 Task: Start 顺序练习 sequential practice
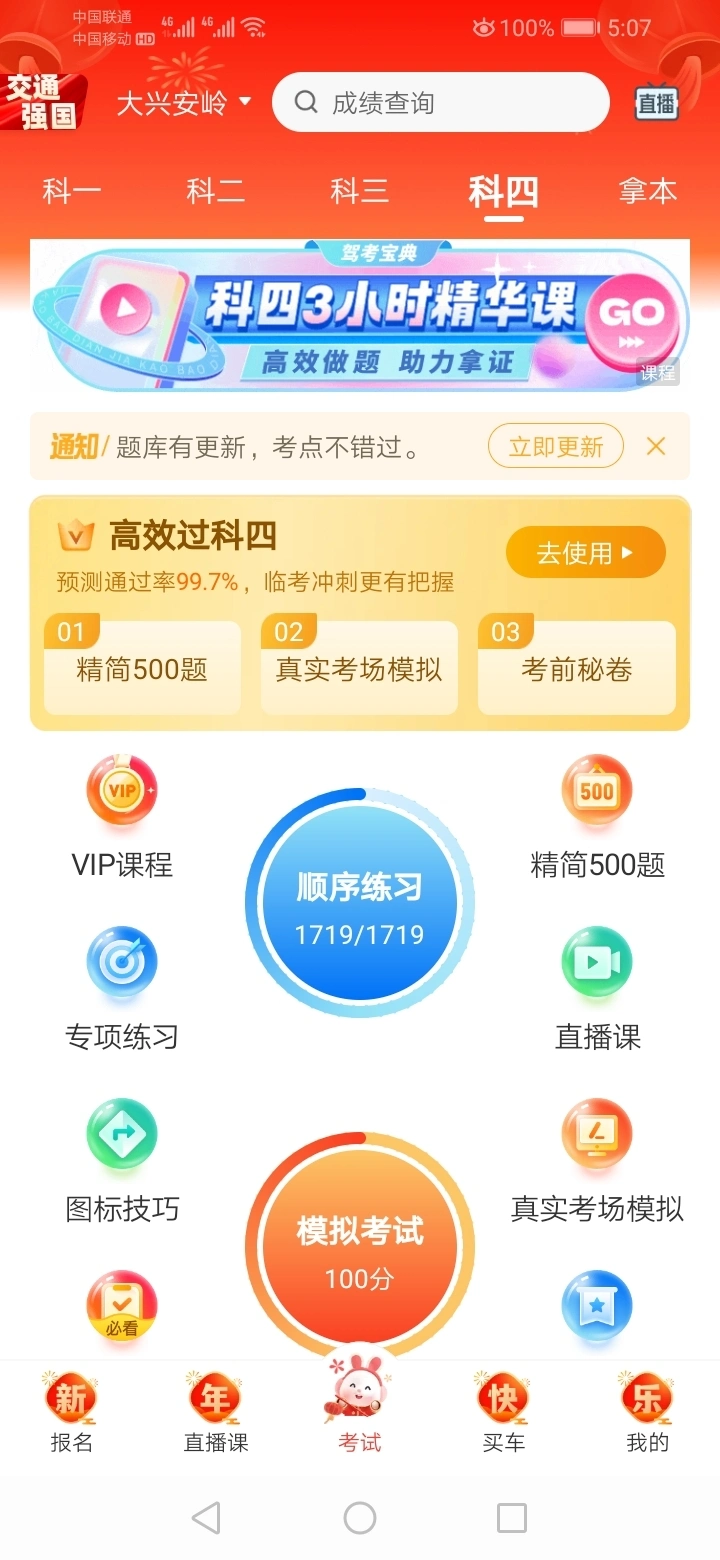[360, 903]
